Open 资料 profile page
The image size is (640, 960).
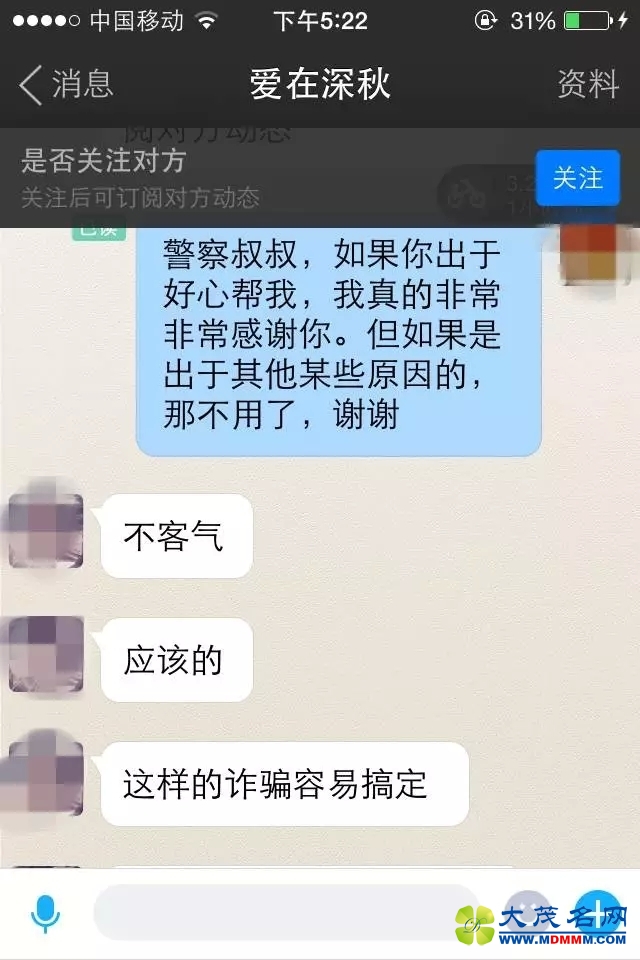588,85
